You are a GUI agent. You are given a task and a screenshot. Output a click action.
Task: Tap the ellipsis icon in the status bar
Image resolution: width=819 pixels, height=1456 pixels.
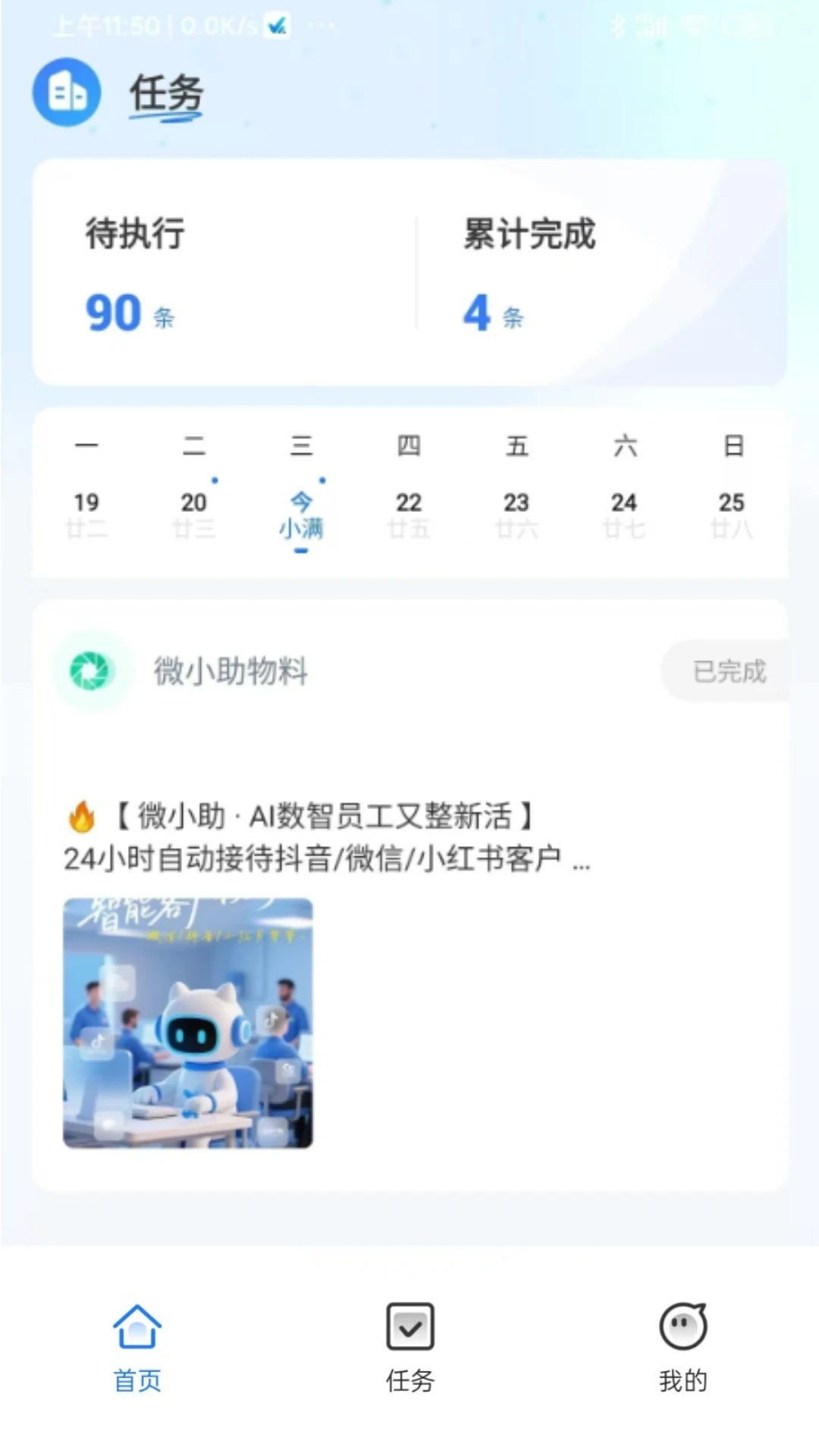pos(322,27)
